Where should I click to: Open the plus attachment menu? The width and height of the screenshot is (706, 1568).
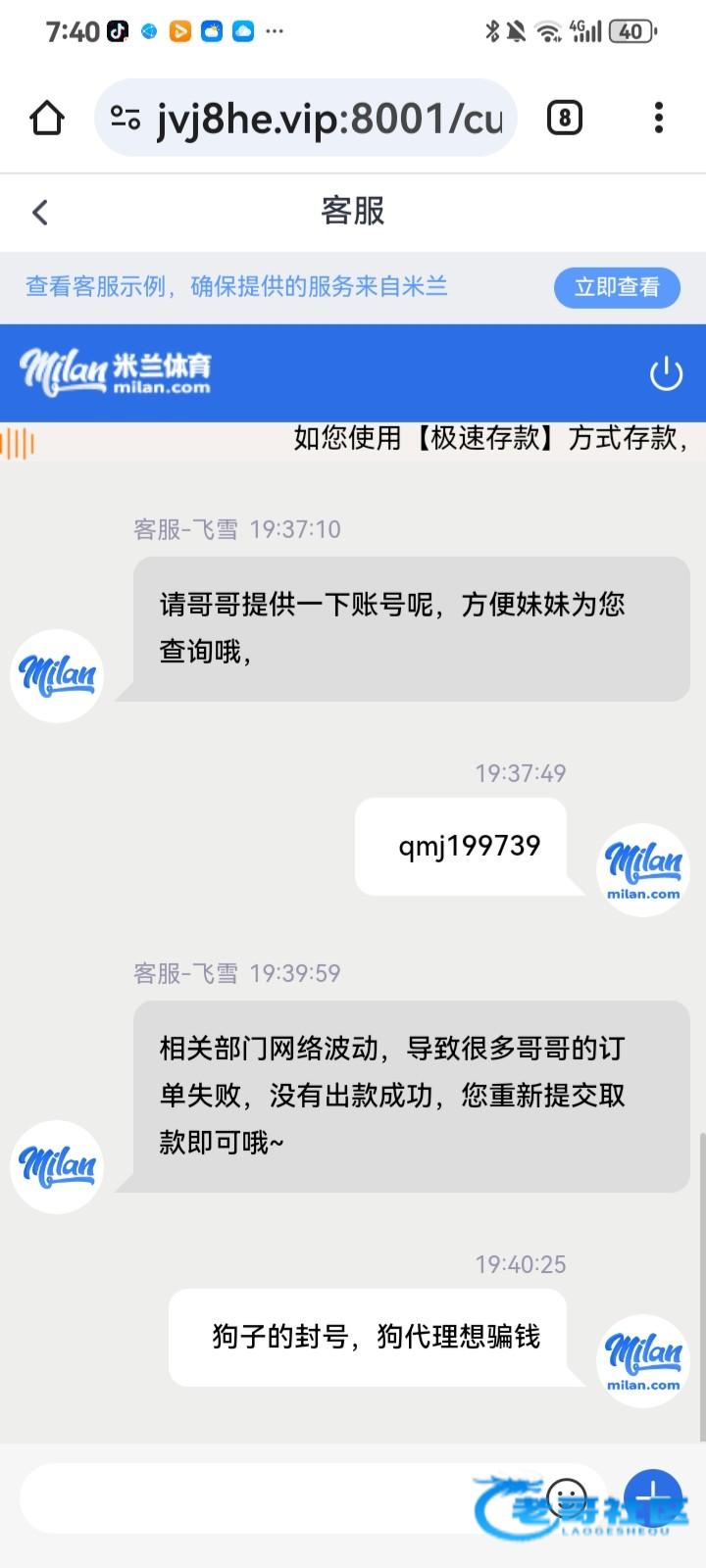[x=652, y=1497]
